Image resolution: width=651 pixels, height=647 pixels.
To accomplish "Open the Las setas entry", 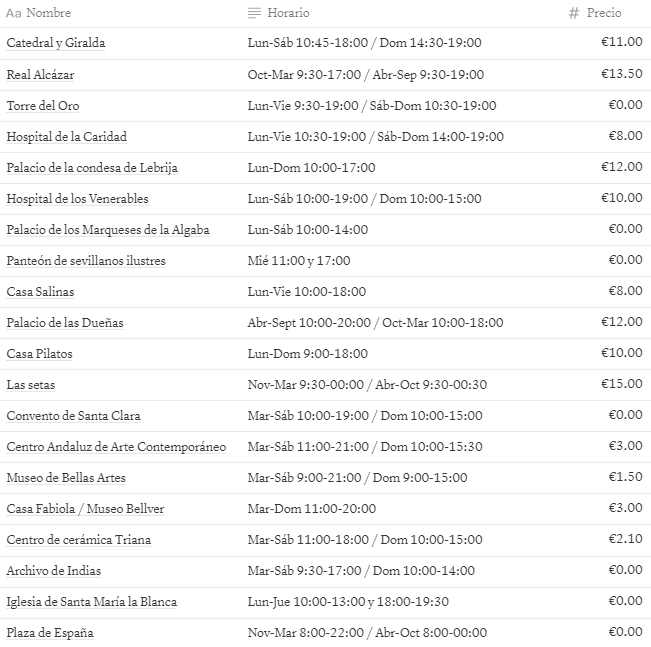I will 31,385.
